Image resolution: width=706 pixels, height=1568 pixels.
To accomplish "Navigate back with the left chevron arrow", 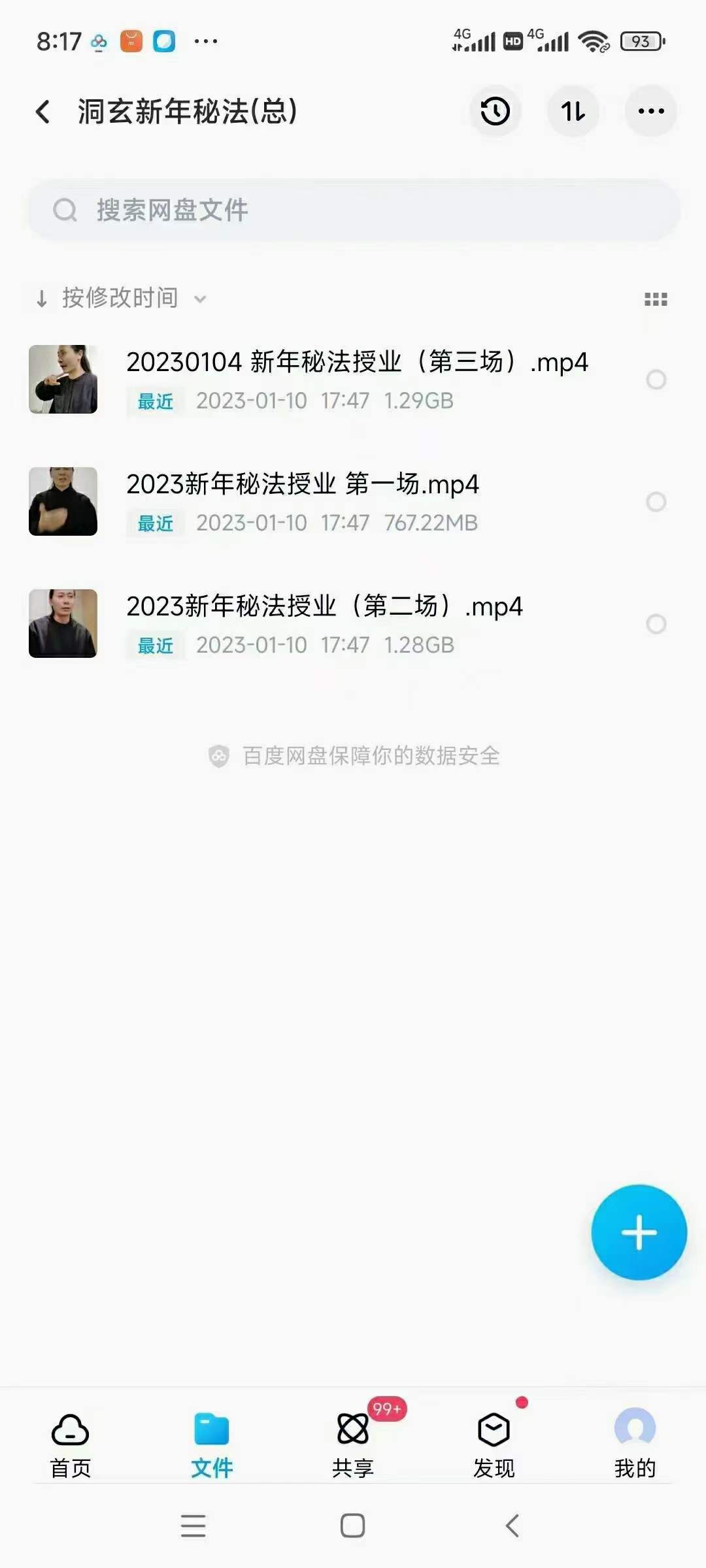I will tap(43, 111).
